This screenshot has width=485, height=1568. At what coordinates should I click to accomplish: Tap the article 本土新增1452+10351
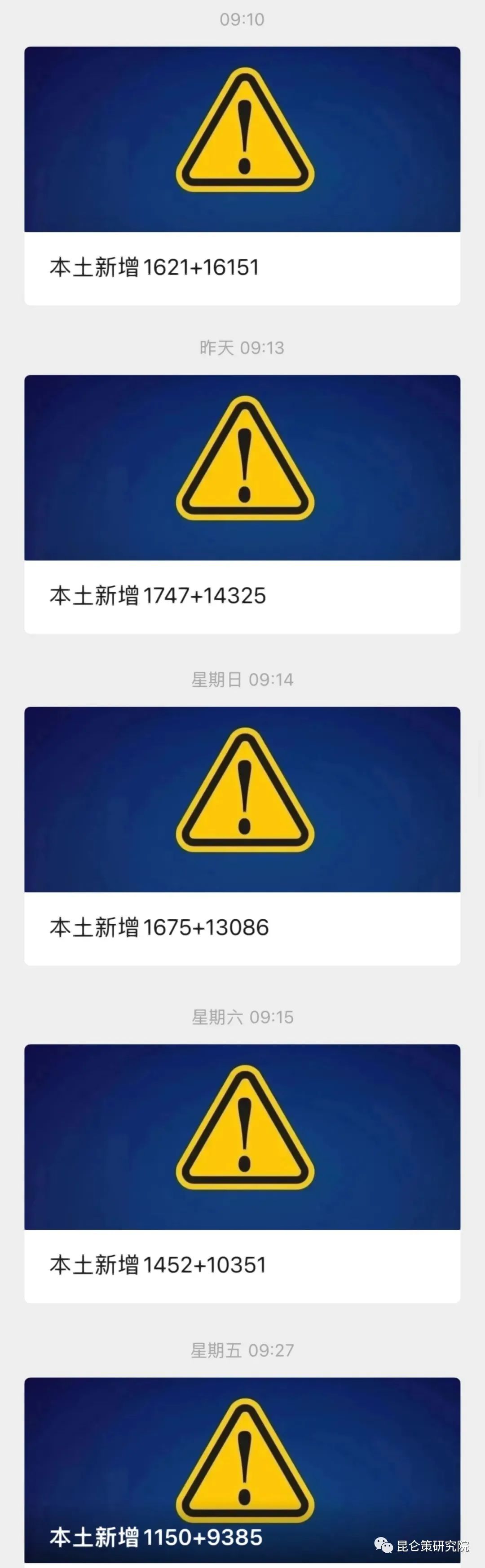point(242,1174)
